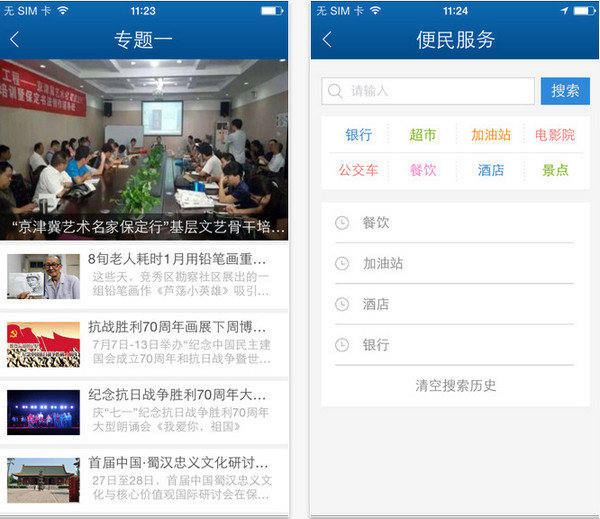Image resolution: width=600 pixels, height=519 pixels.
Task: Select the 公交车 category
Action: (359, 170)
